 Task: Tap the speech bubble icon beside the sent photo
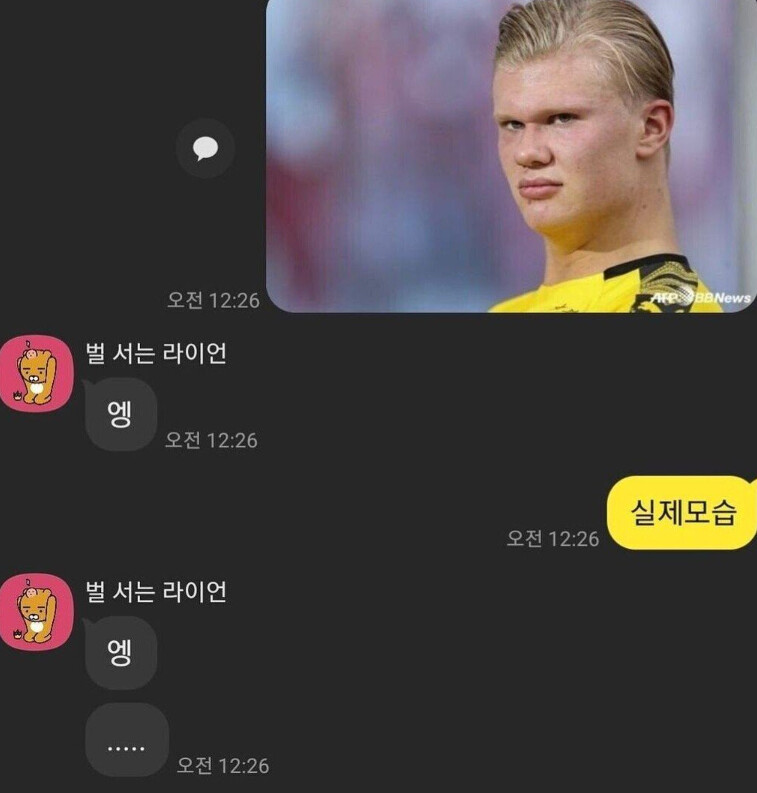[205, 149]
